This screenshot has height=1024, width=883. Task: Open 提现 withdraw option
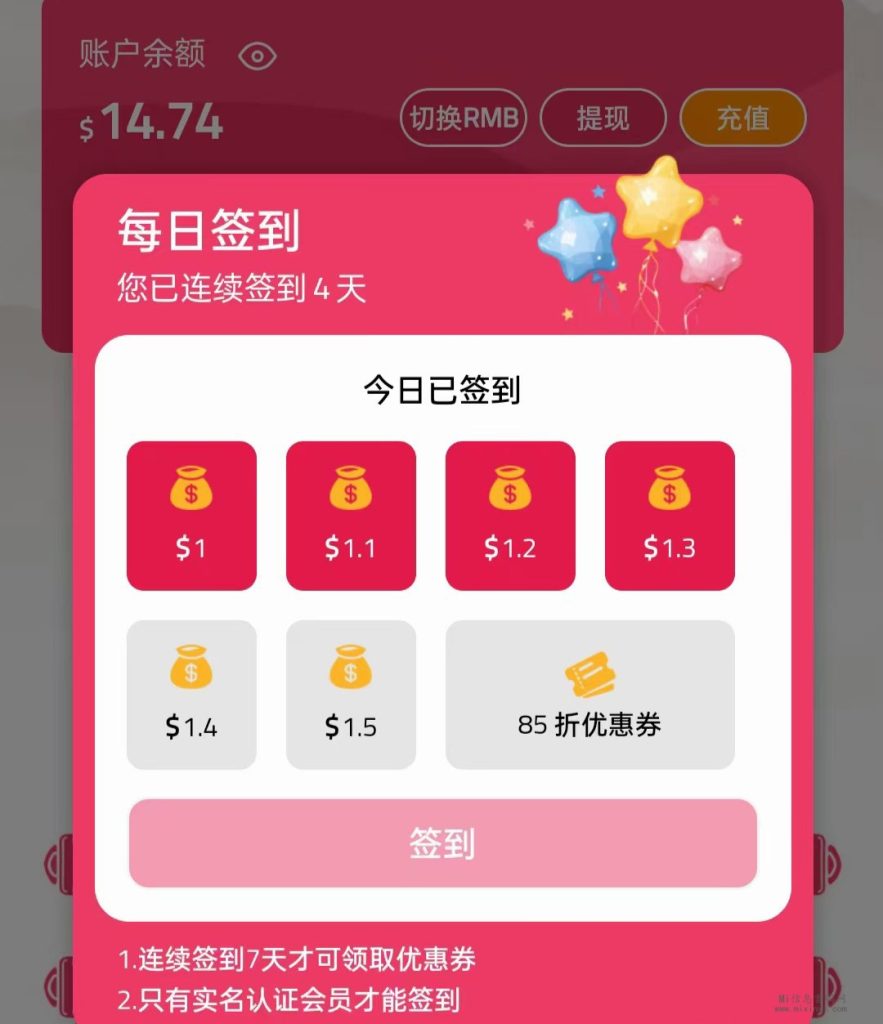click(x=603, y=118)
